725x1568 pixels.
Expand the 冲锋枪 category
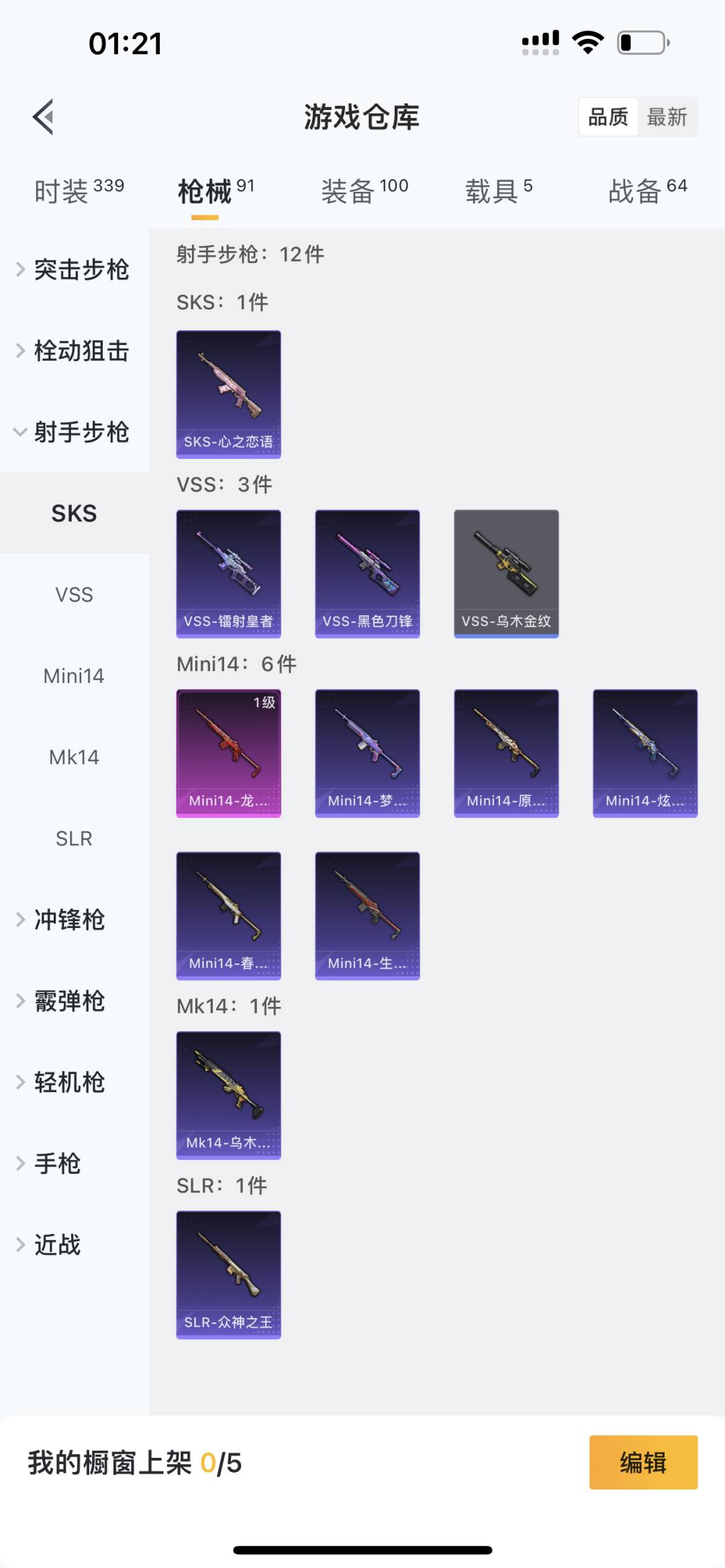(70, 919)
